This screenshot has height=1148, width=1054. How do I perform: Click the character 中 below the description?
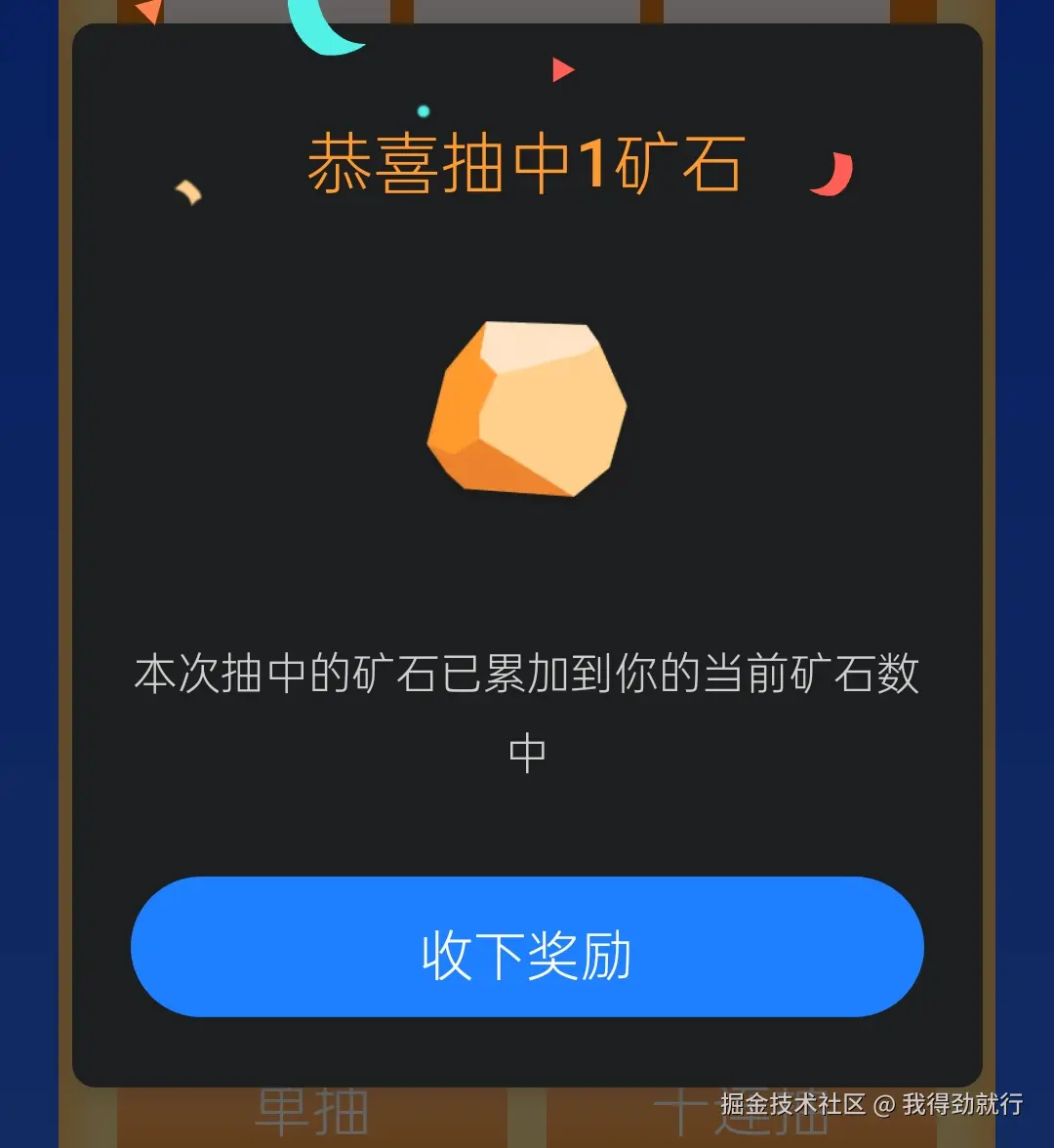tap(528, 750)
